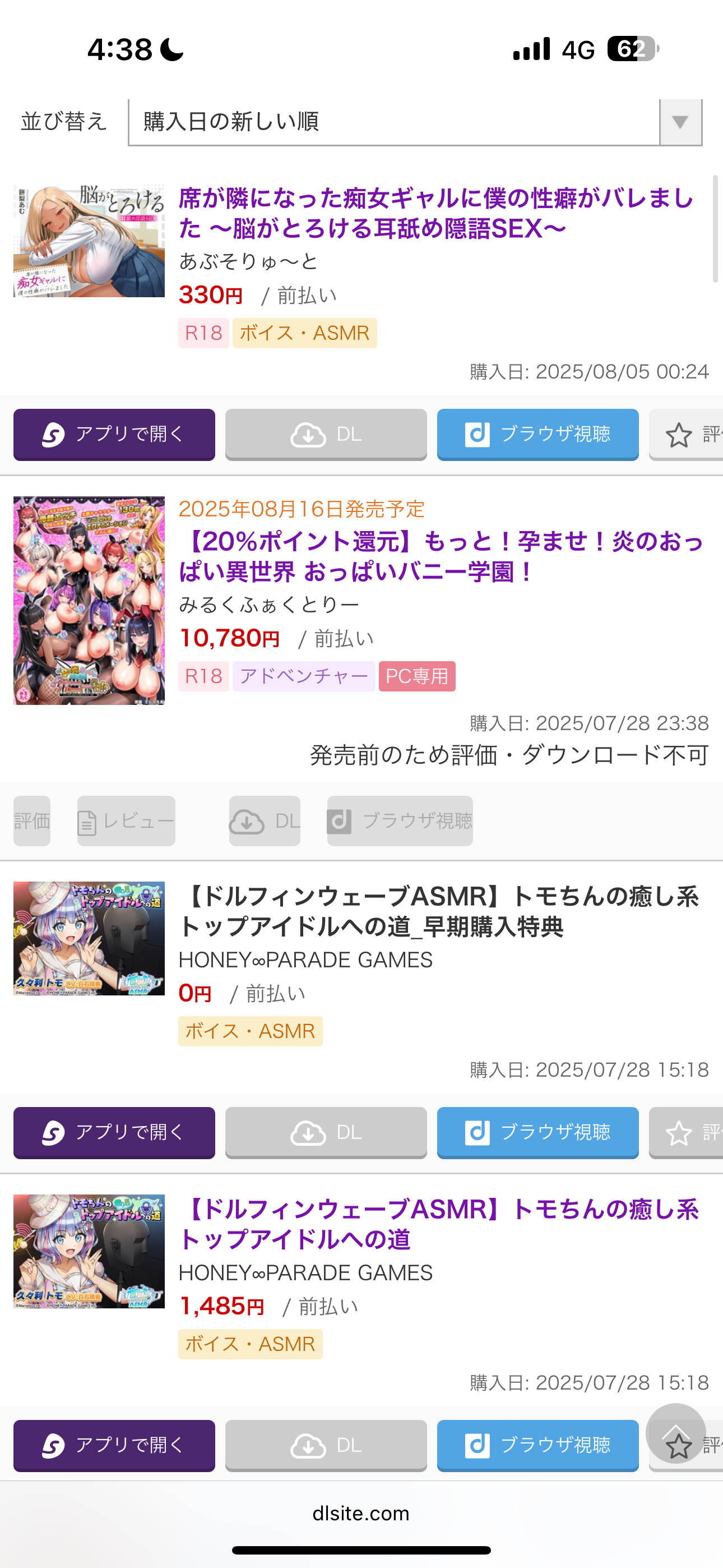Select ブラウザ視聴 for the 1,485円 title
Image resolution: width=723 pixels, height=1568 pixels.
(538, 1446)
